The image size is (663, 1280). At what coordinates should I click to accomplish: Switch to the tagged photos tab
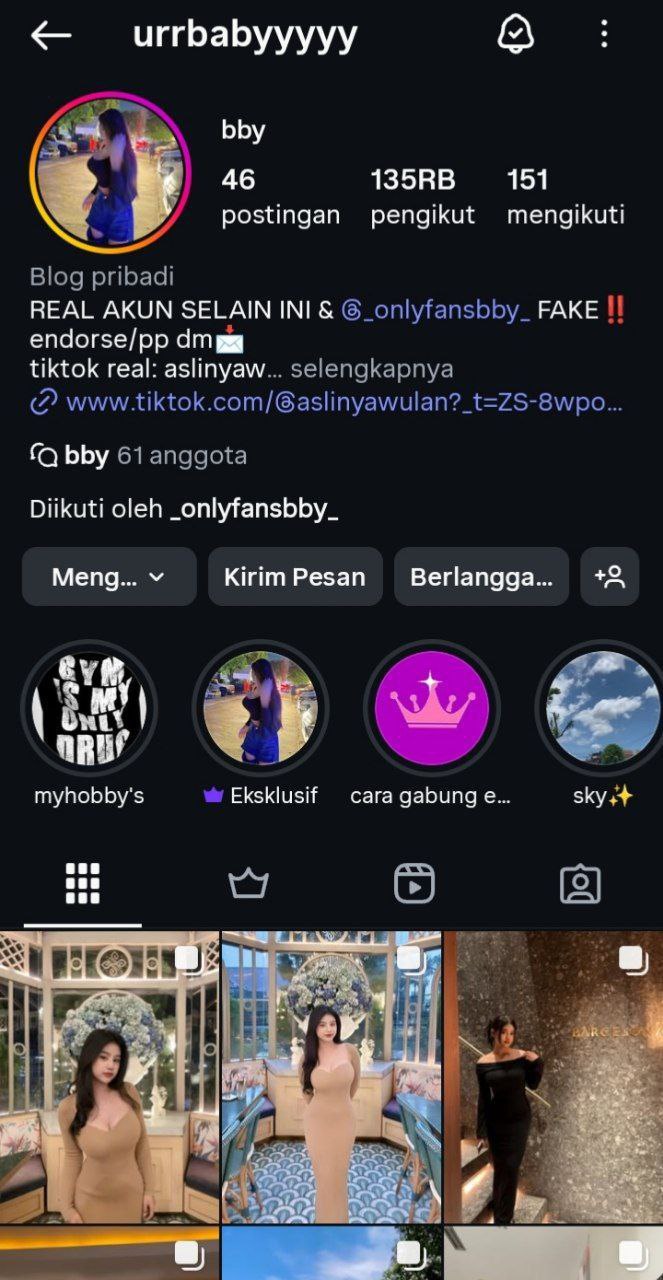(580, 884)
